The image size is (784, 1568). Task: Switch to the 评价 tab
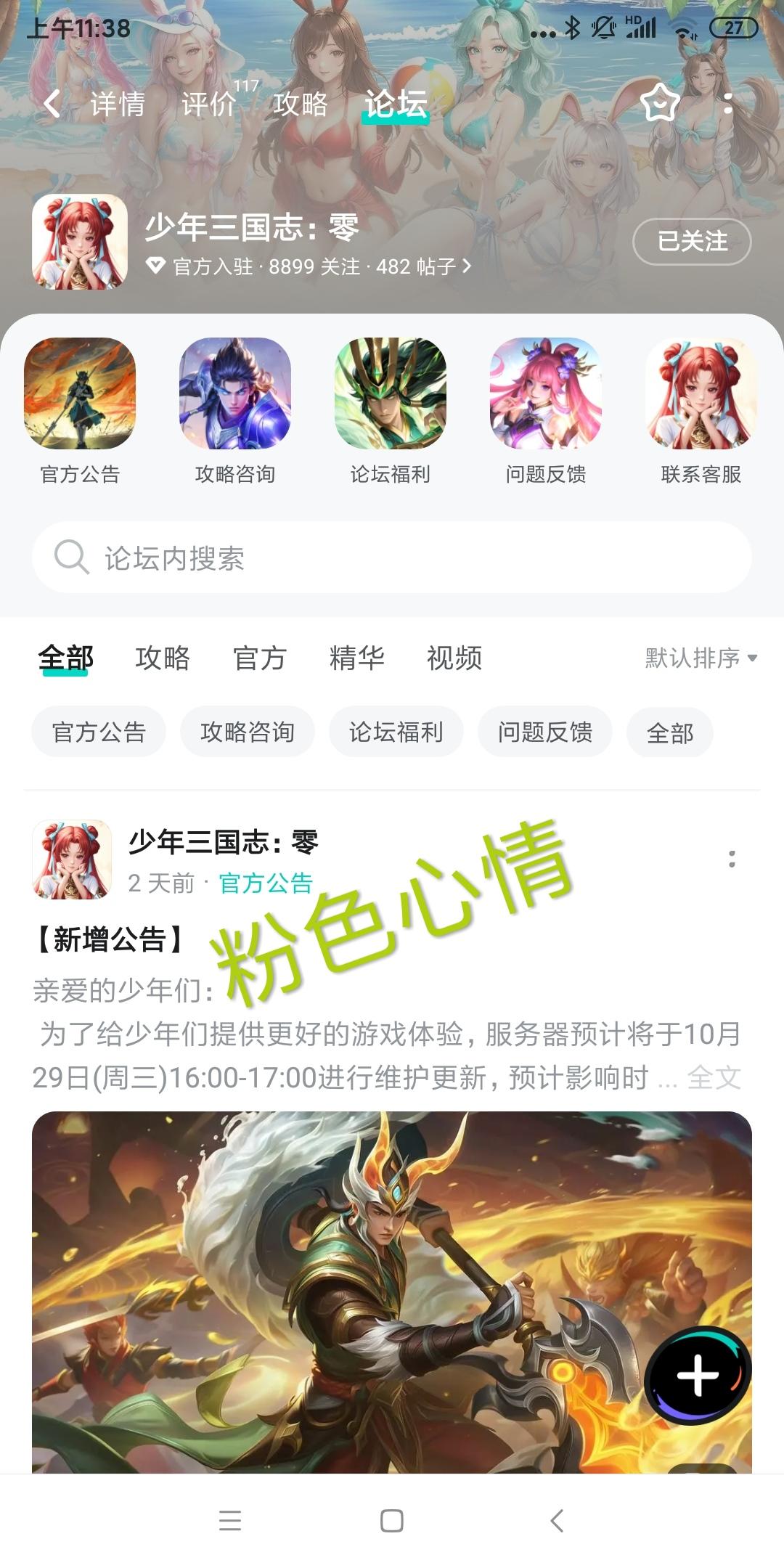click(210, 104)
